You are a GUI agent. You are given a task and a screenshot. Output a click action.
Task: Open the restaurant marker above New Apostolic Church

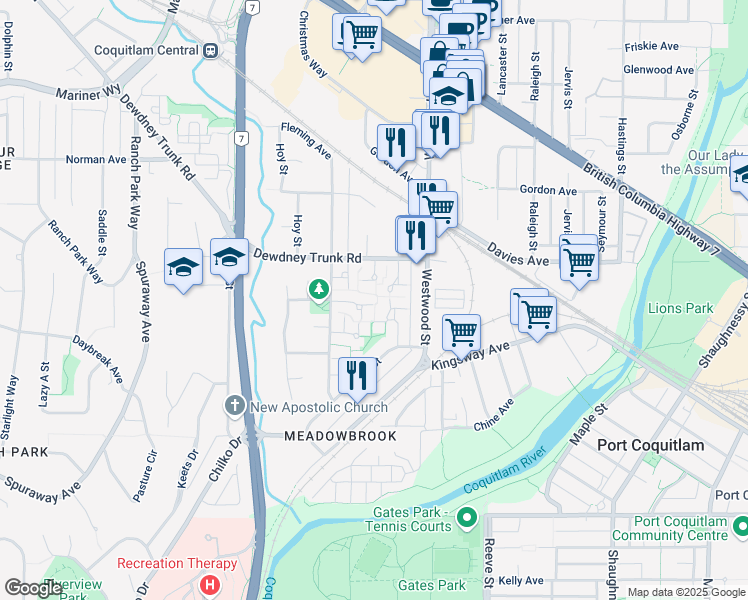[357, 376]
